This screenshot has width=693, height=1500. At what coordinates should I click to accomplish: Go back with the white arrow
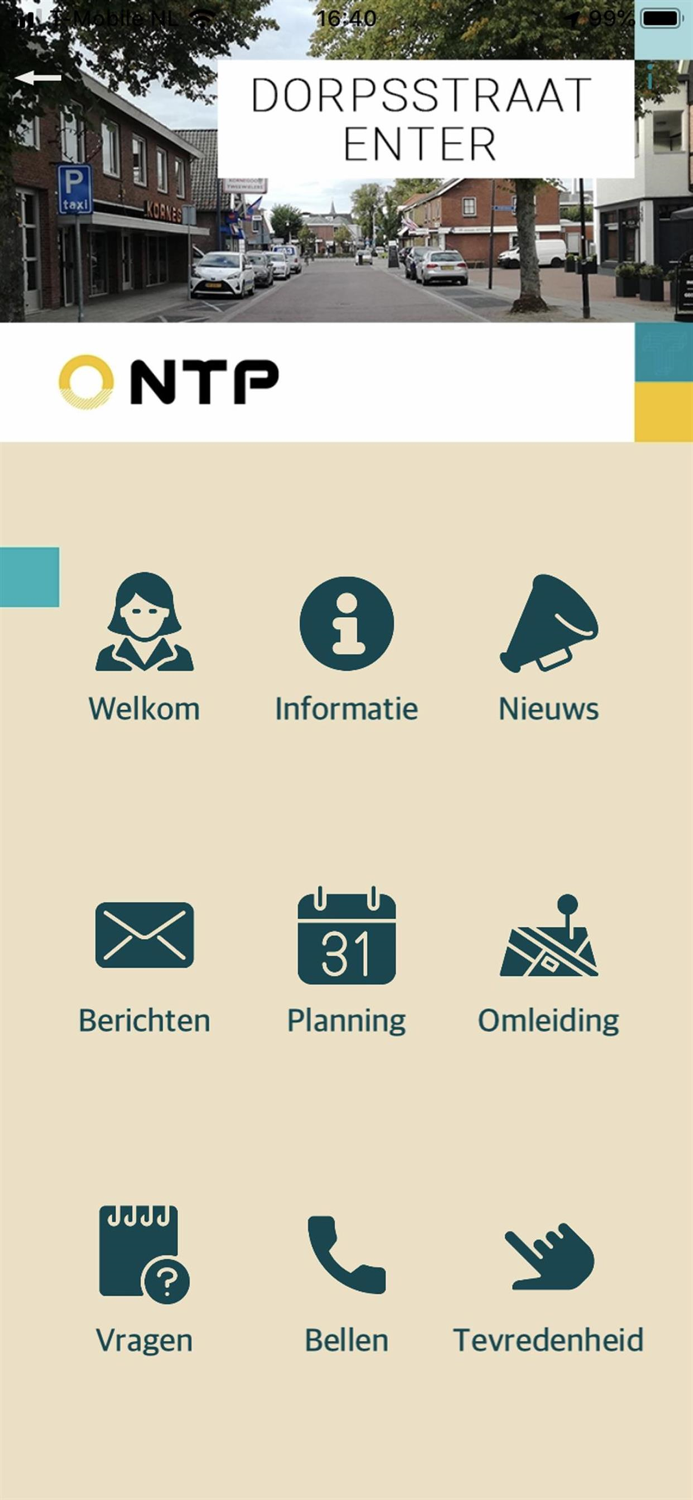click(x=38, y=78)
